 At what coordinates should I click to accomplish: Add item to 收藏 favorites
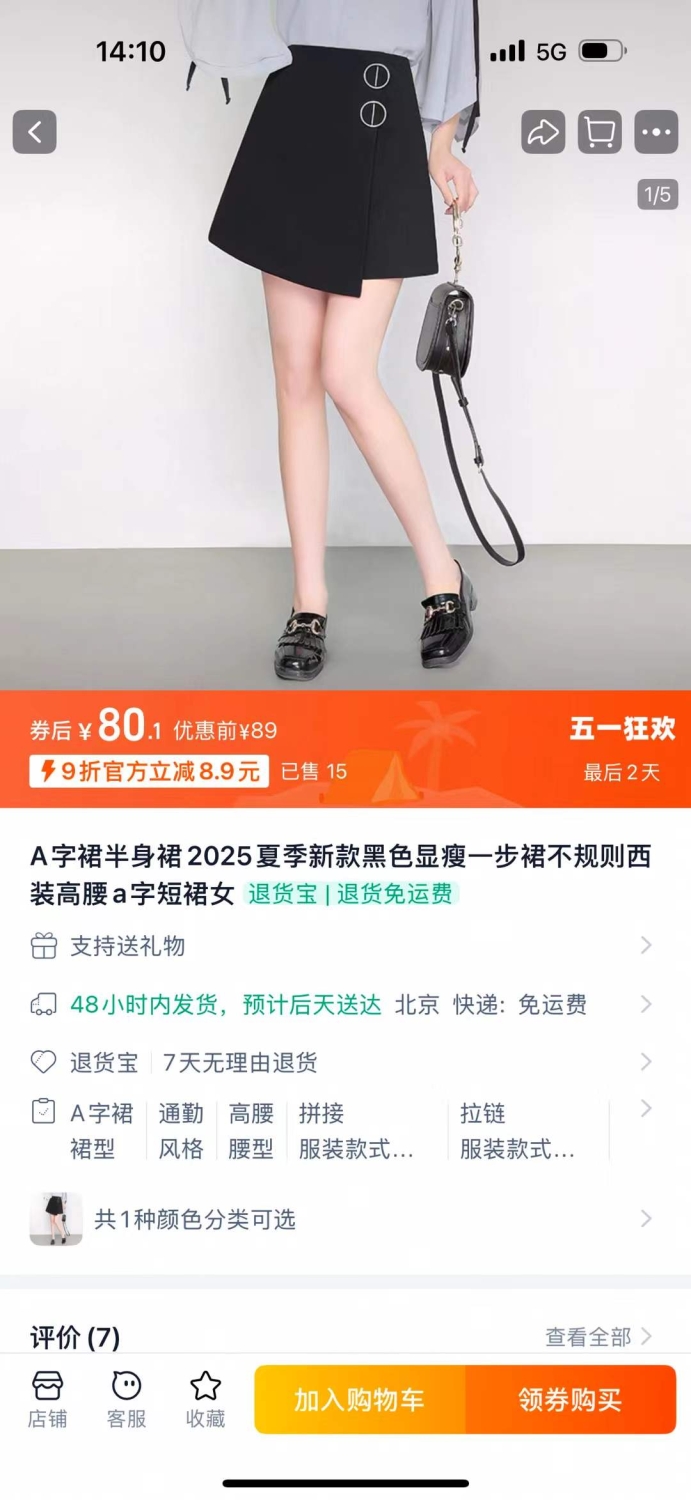click(x=206, y=1399)
